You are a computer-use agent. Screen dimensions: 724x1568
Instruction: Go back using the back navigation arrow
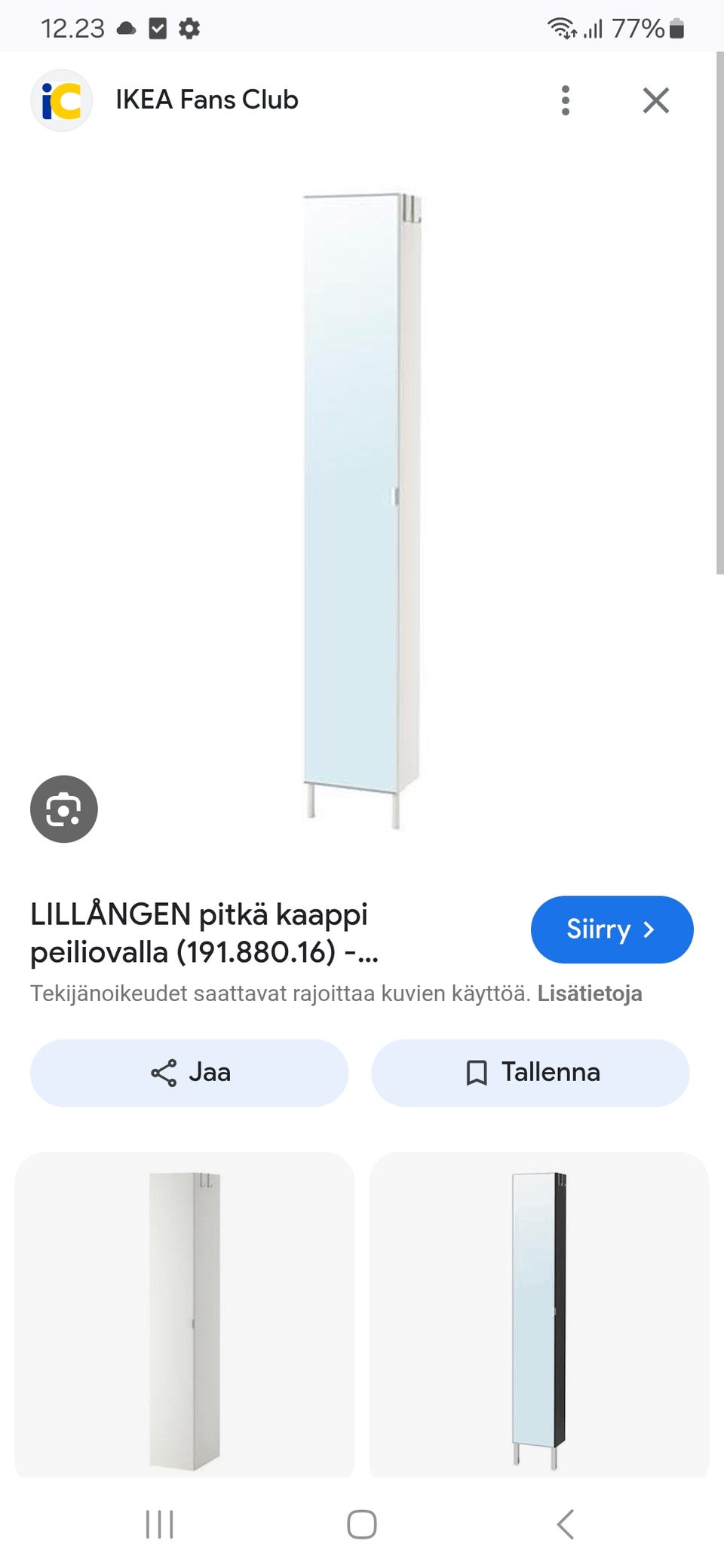(x=566, y=1524)
